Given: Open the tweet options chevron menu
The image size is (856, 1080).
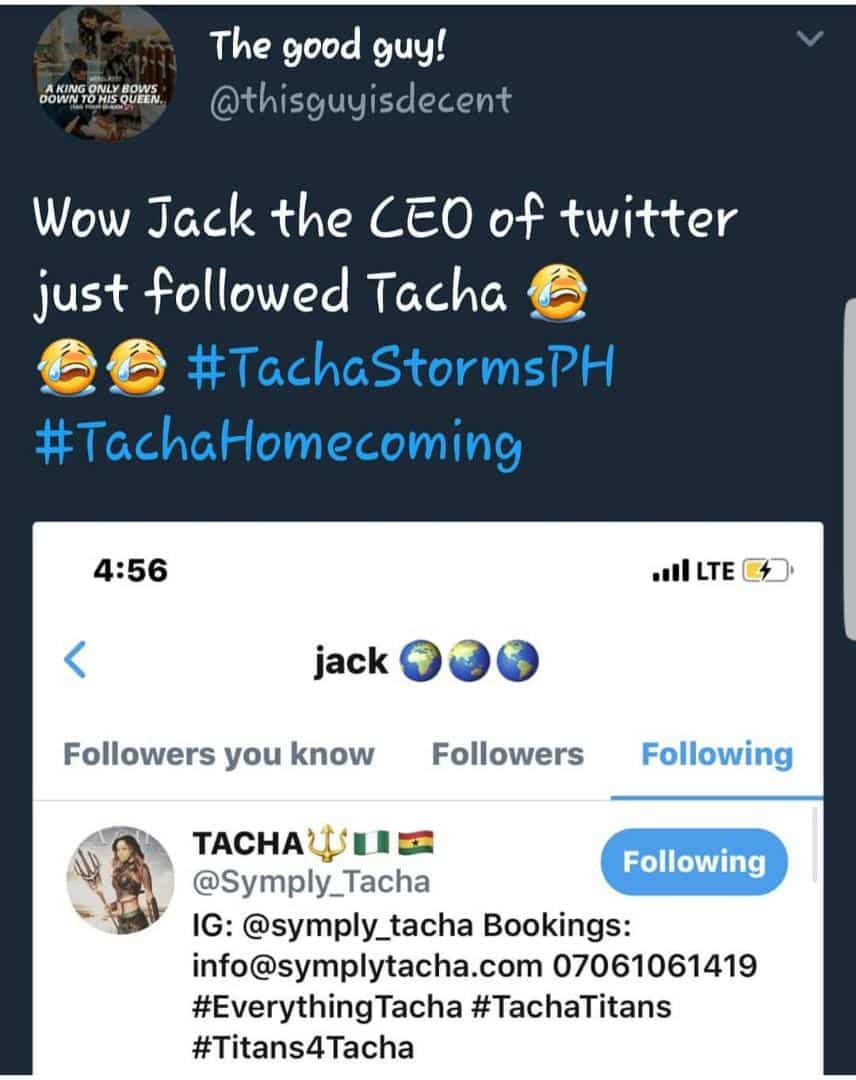Looking at the screenshot, I should pyautogui.click(x=810, y=38).
